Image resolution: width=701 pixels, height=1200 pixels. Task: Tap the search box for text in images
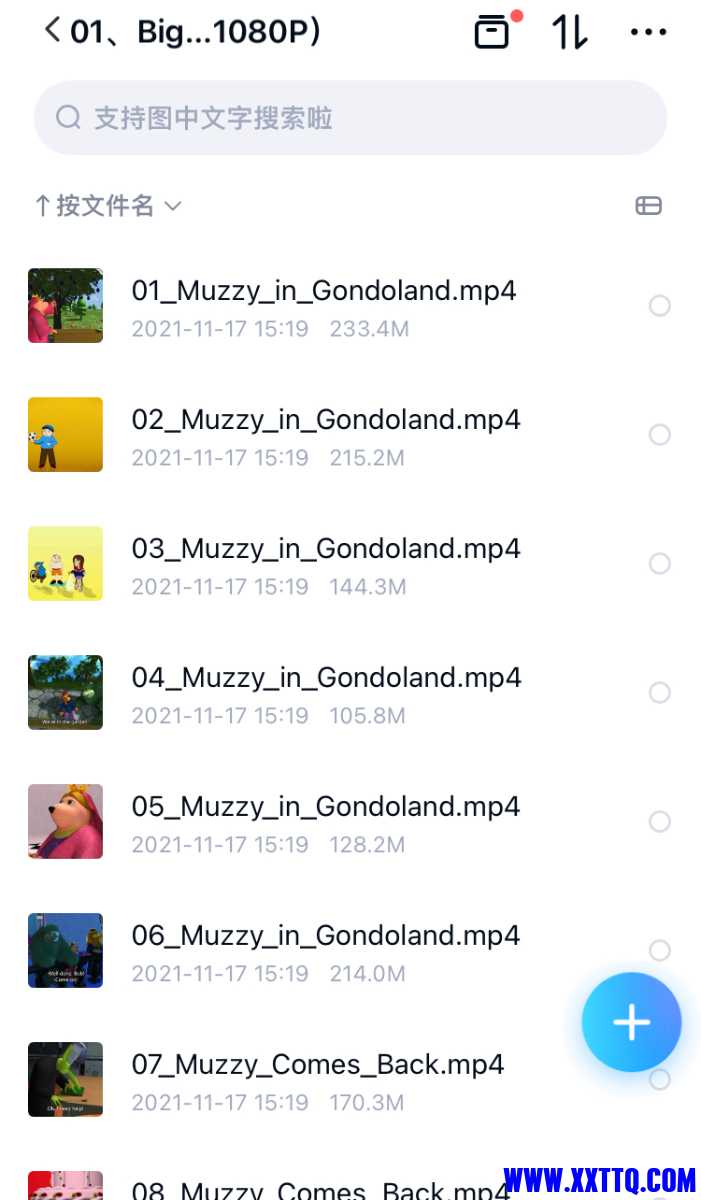tap(350, 118)
